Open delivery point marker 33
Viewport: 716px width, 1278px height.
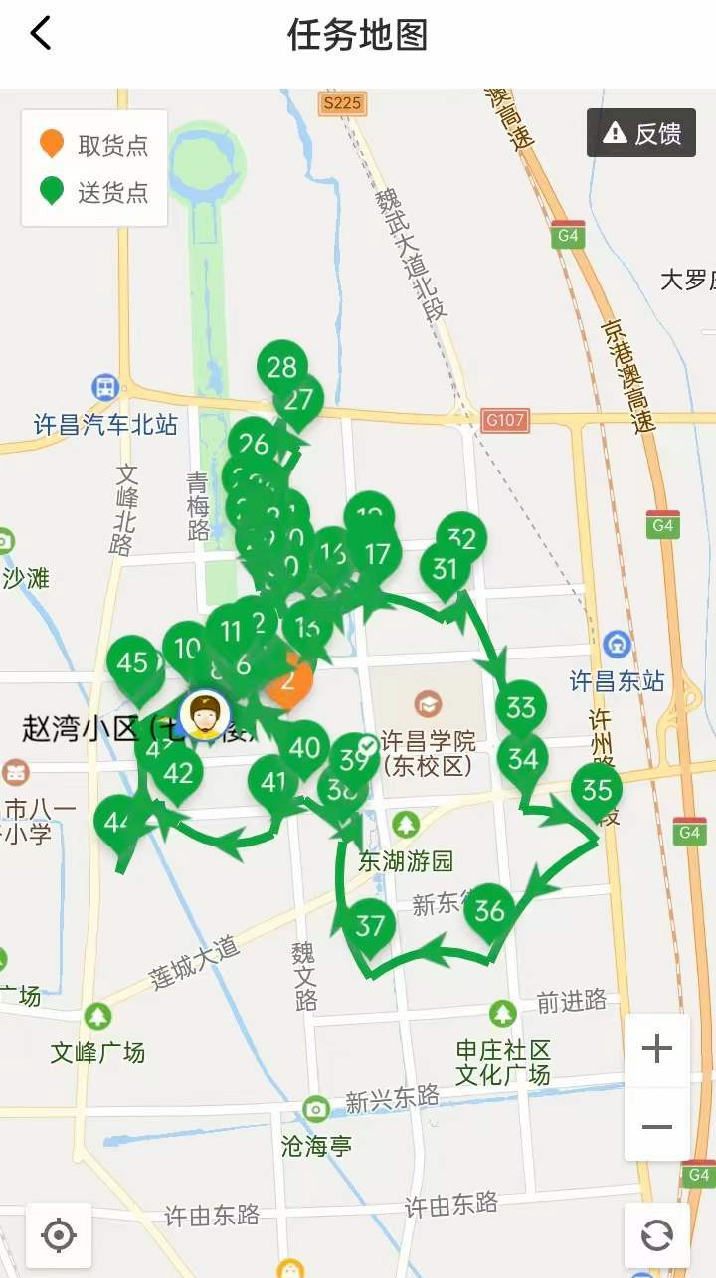click(x=521, y=708)
